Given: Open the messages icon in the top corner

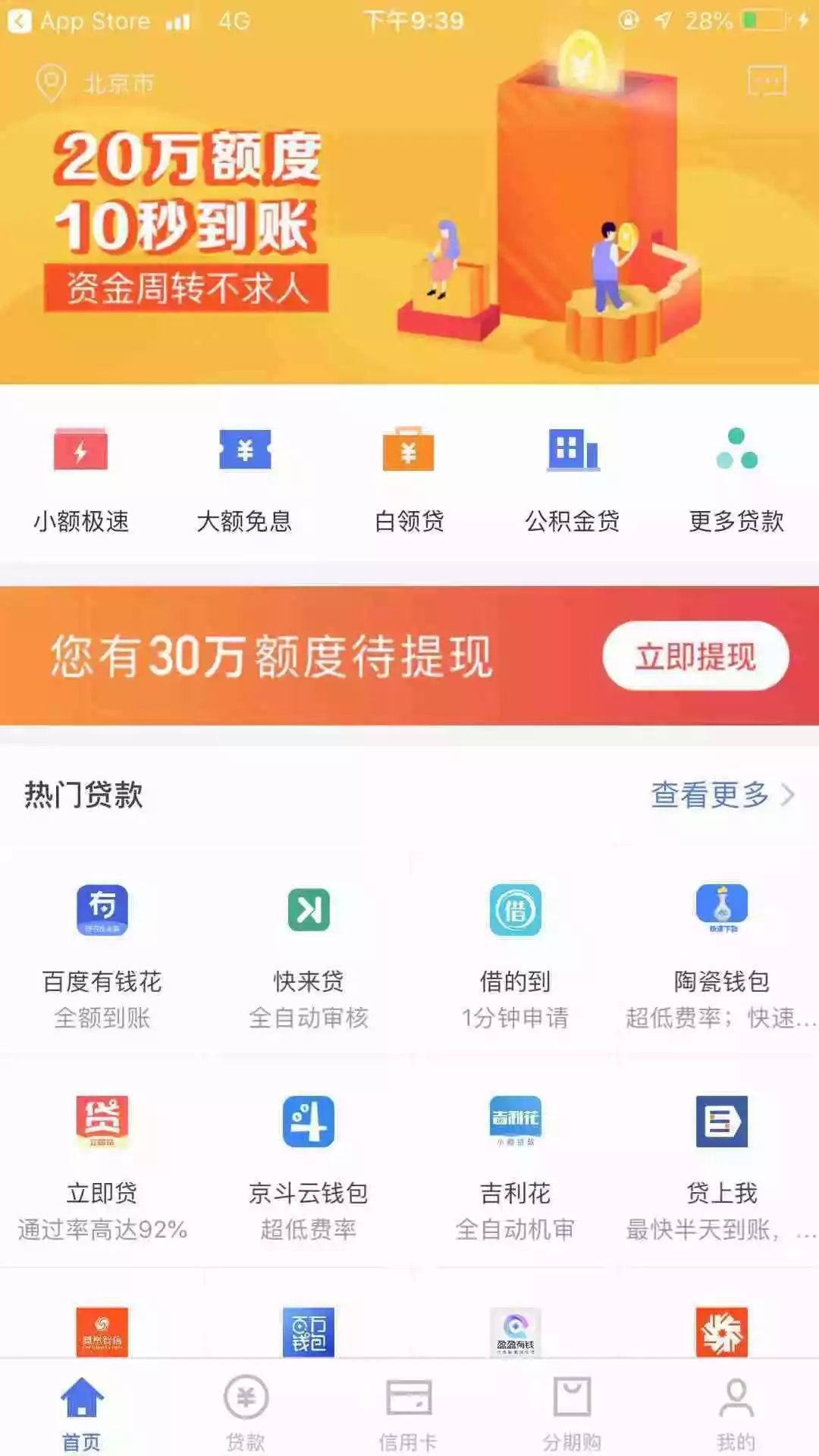Looking at the screenshot, I should click(x=767, y=80).
